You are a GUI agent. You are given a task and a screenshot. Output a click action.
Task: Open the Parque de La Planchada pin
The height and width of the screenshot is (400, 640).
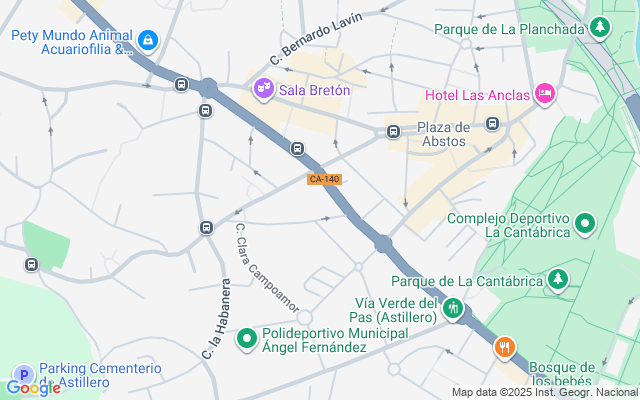600,28
